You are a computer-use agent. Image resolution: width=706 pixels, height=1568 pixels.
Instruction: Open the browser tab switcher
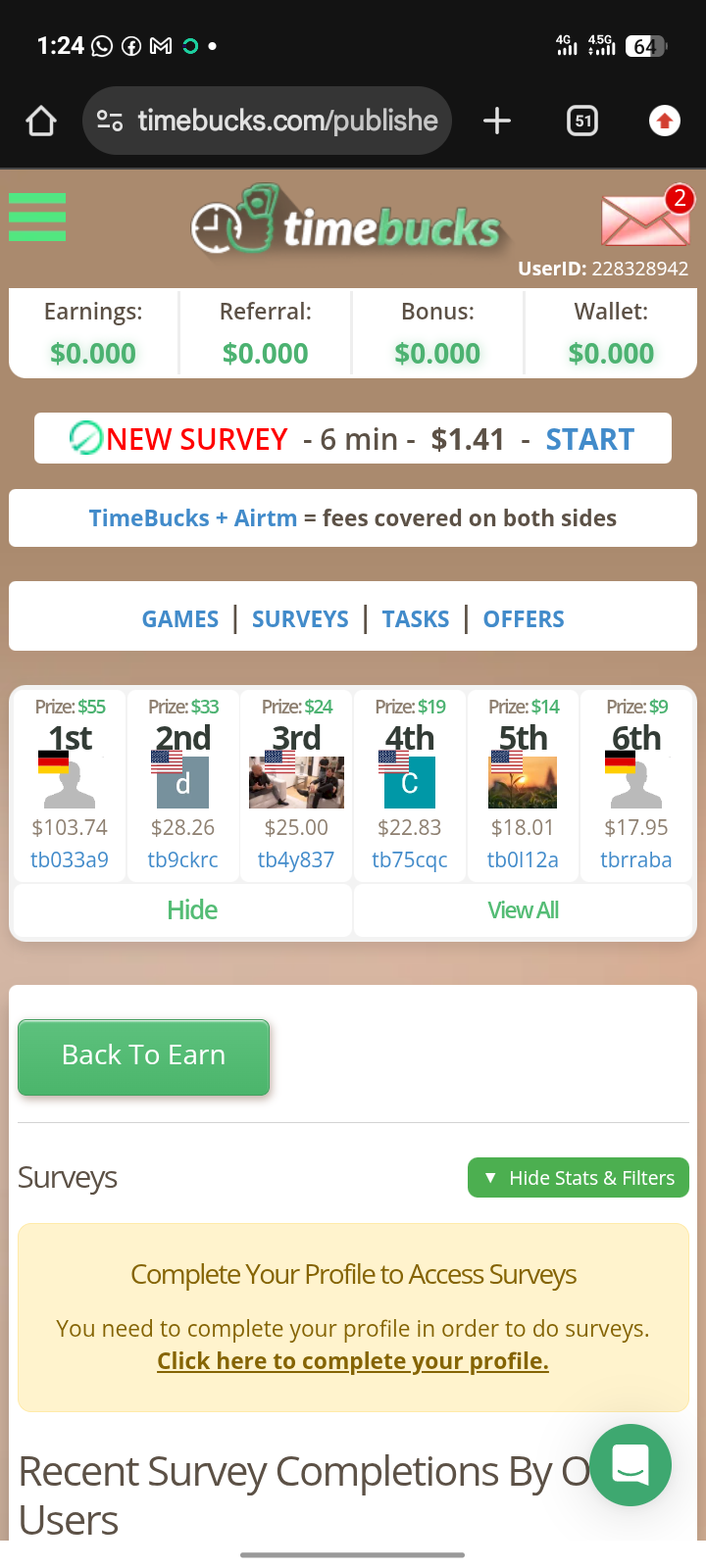coord(582,121)
